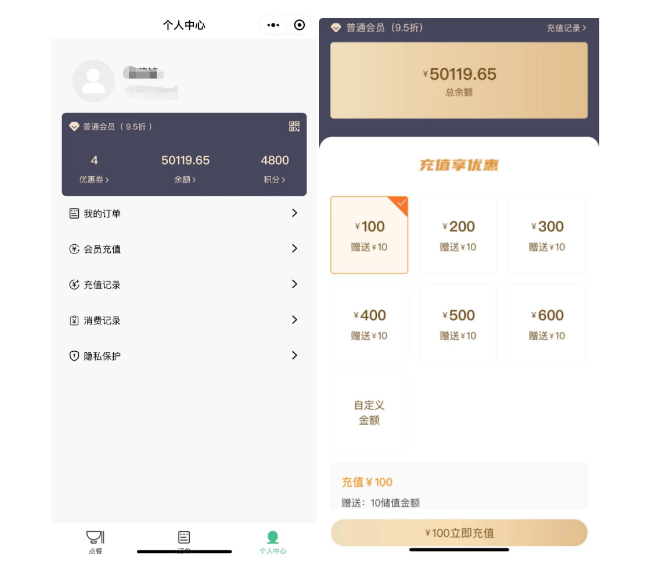Image resolution: width=653 pixels, height=582 pixels.
Task: View 积分 points details
Action: pyautogui.click(x=275, y=169)
